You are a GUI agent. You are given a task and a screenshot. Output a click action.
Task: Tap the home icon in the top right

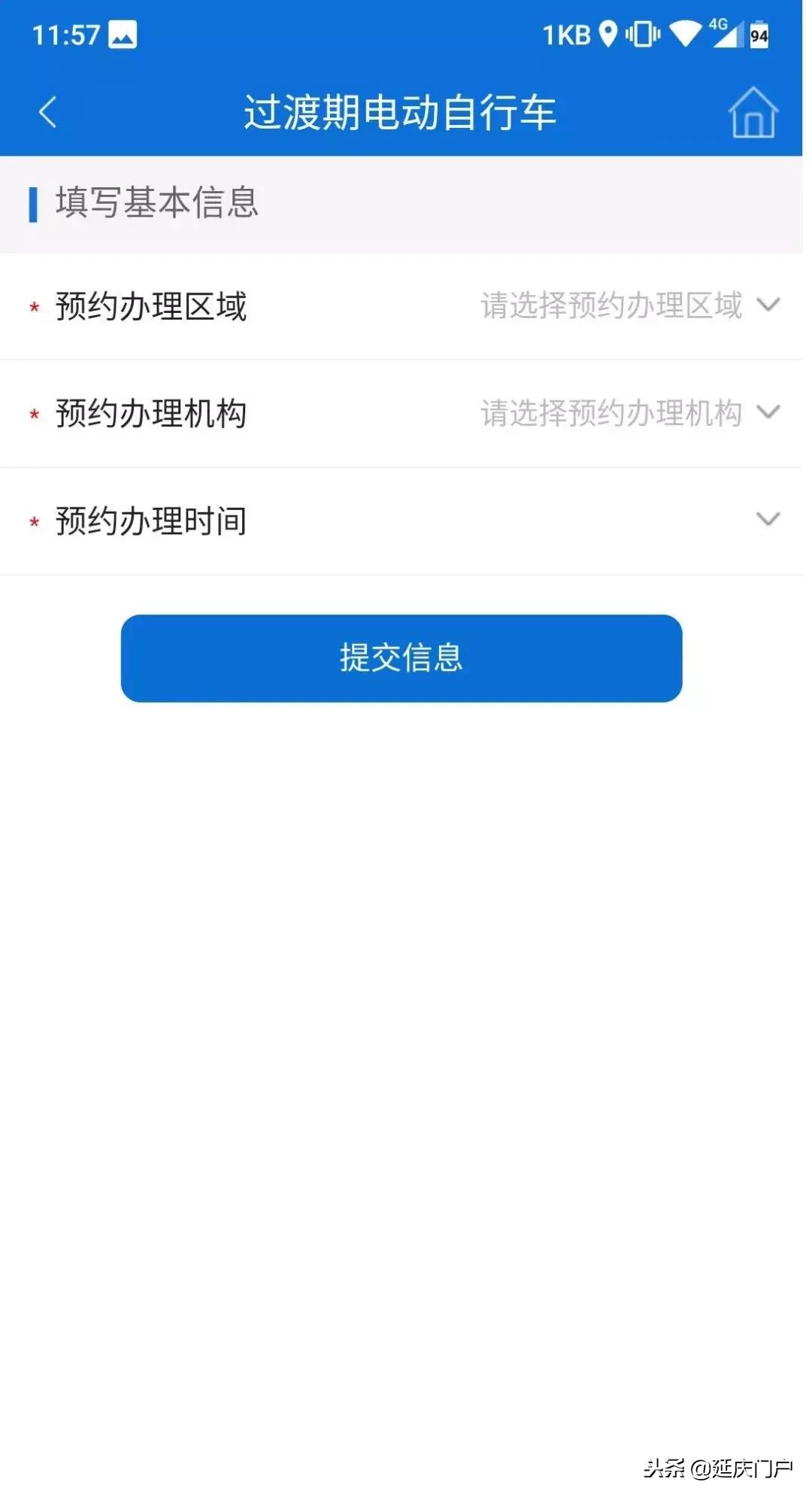click(x=754, y=113)
